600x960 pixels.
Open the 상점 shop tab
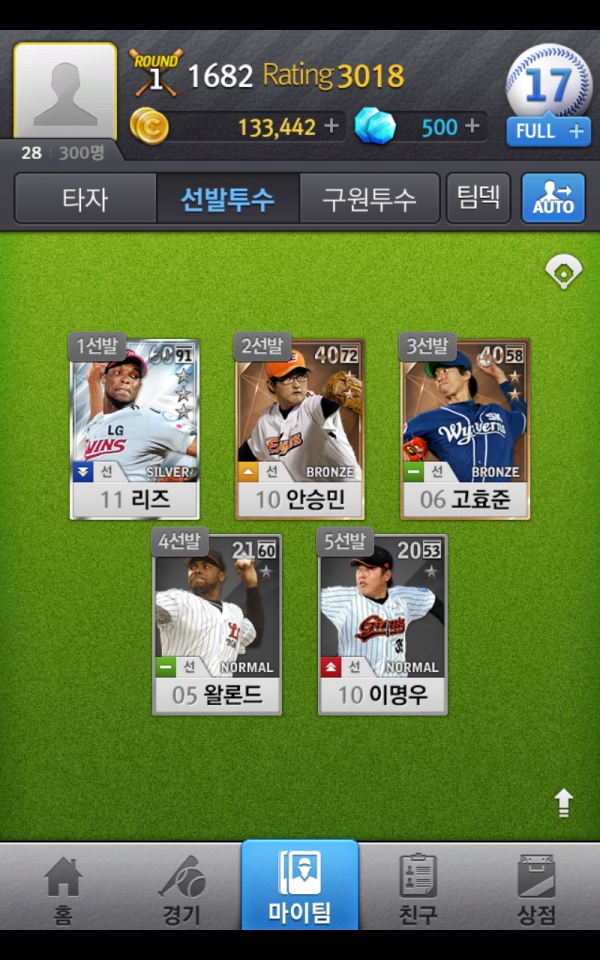(536, 888)
